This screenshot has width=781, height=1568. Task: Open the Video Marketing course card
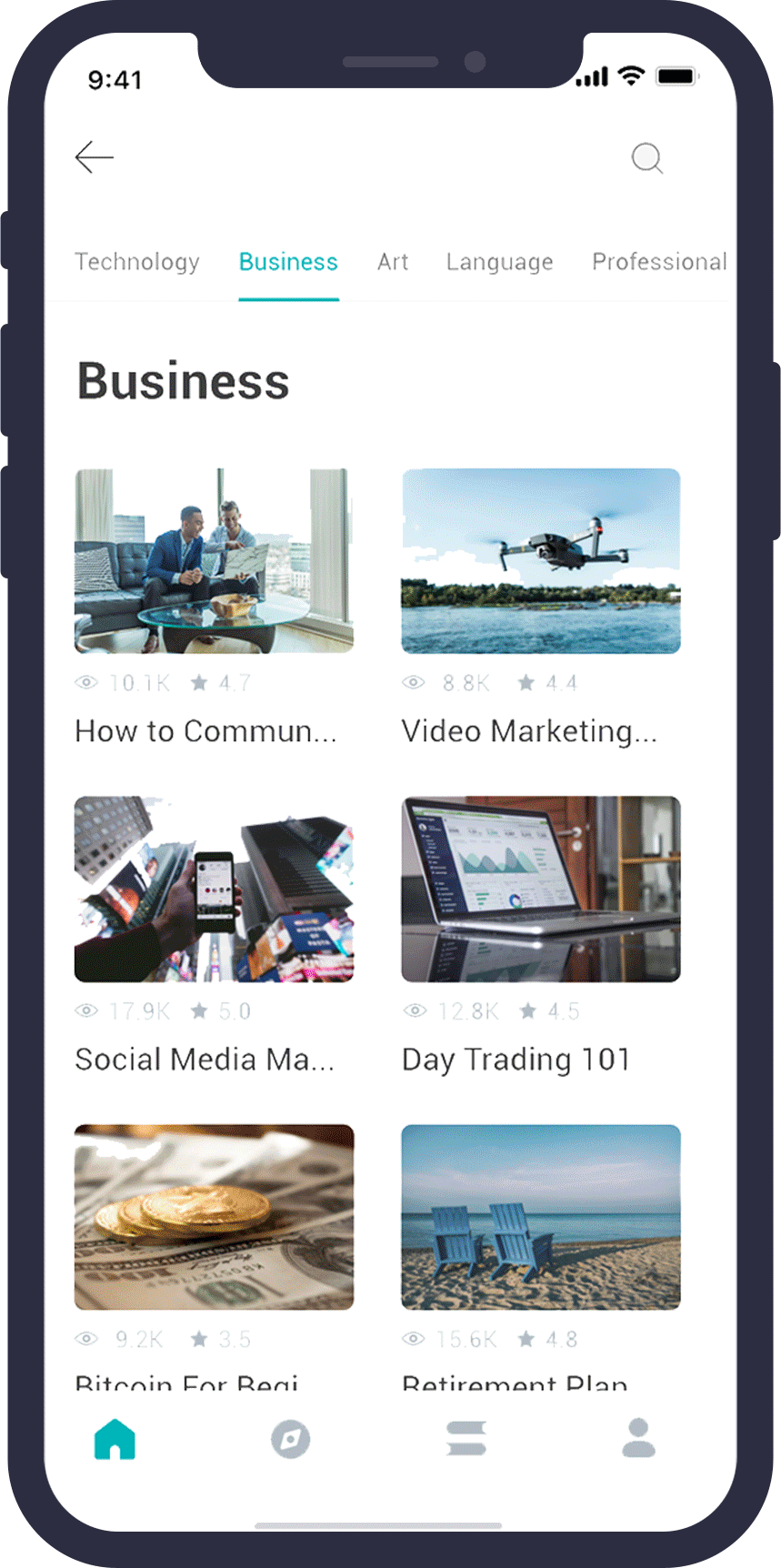[541, 561]
